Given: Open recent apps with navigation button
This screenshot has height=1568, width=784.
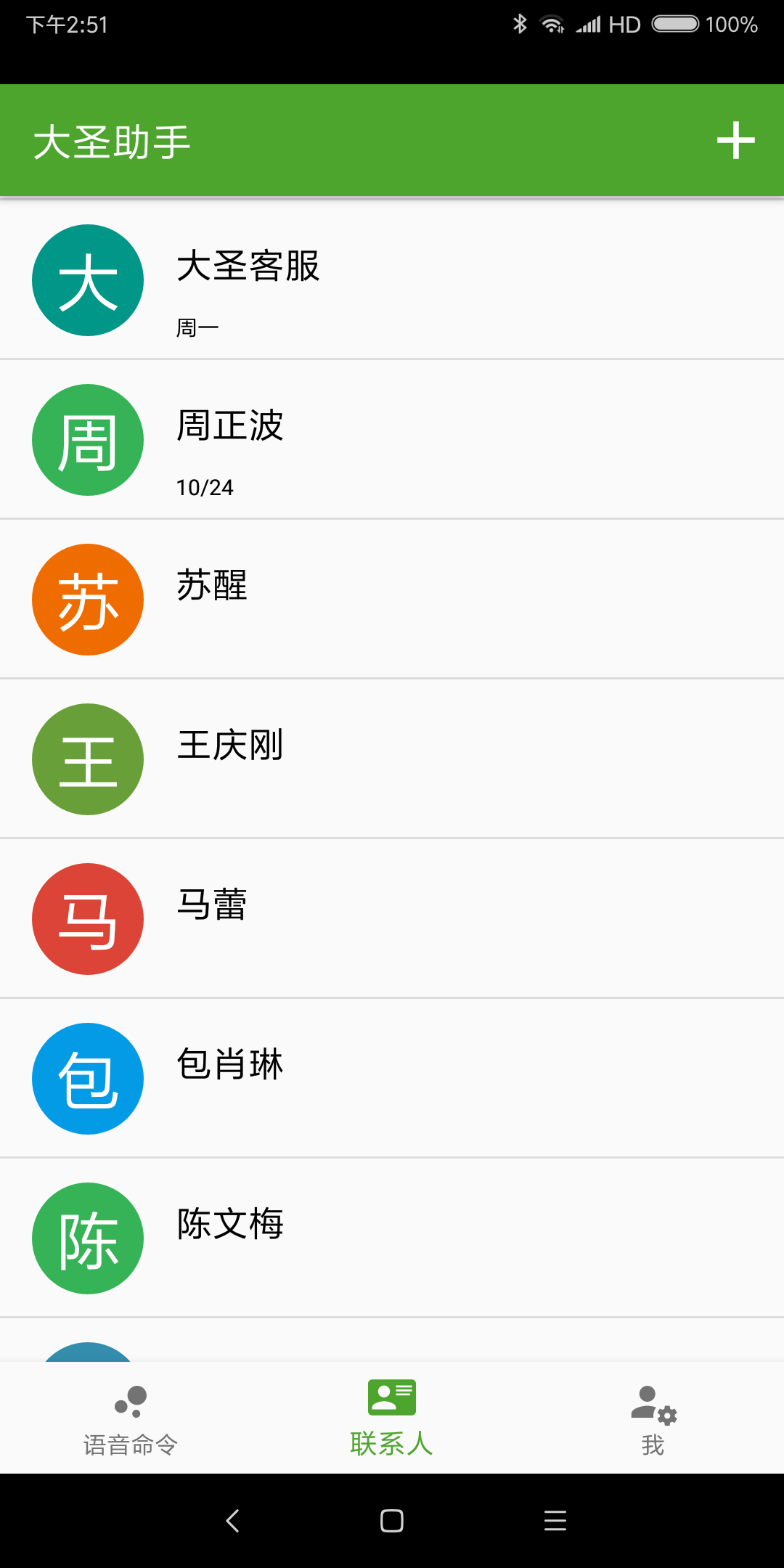Looking at the screenshot, I should click(555, 1521).
